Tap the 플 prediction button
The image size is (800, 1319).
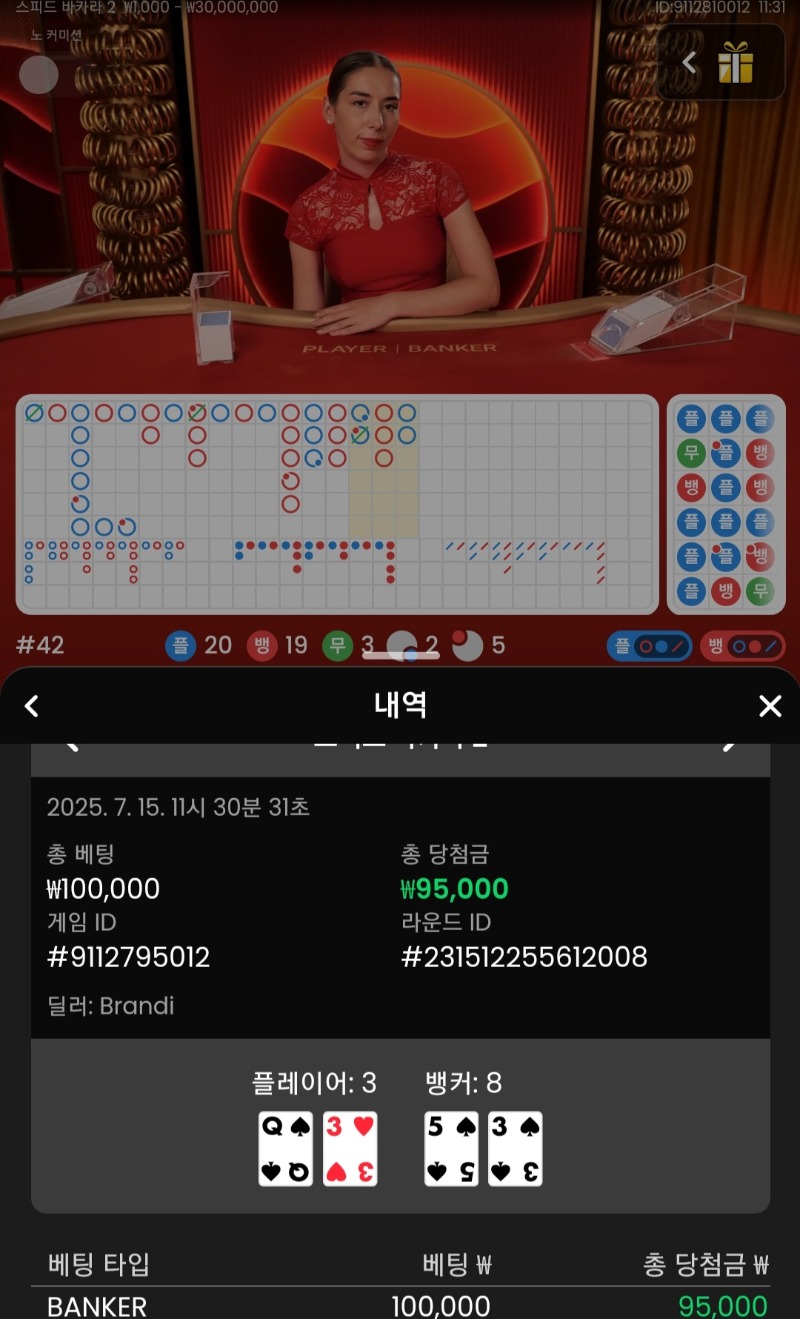649,646
